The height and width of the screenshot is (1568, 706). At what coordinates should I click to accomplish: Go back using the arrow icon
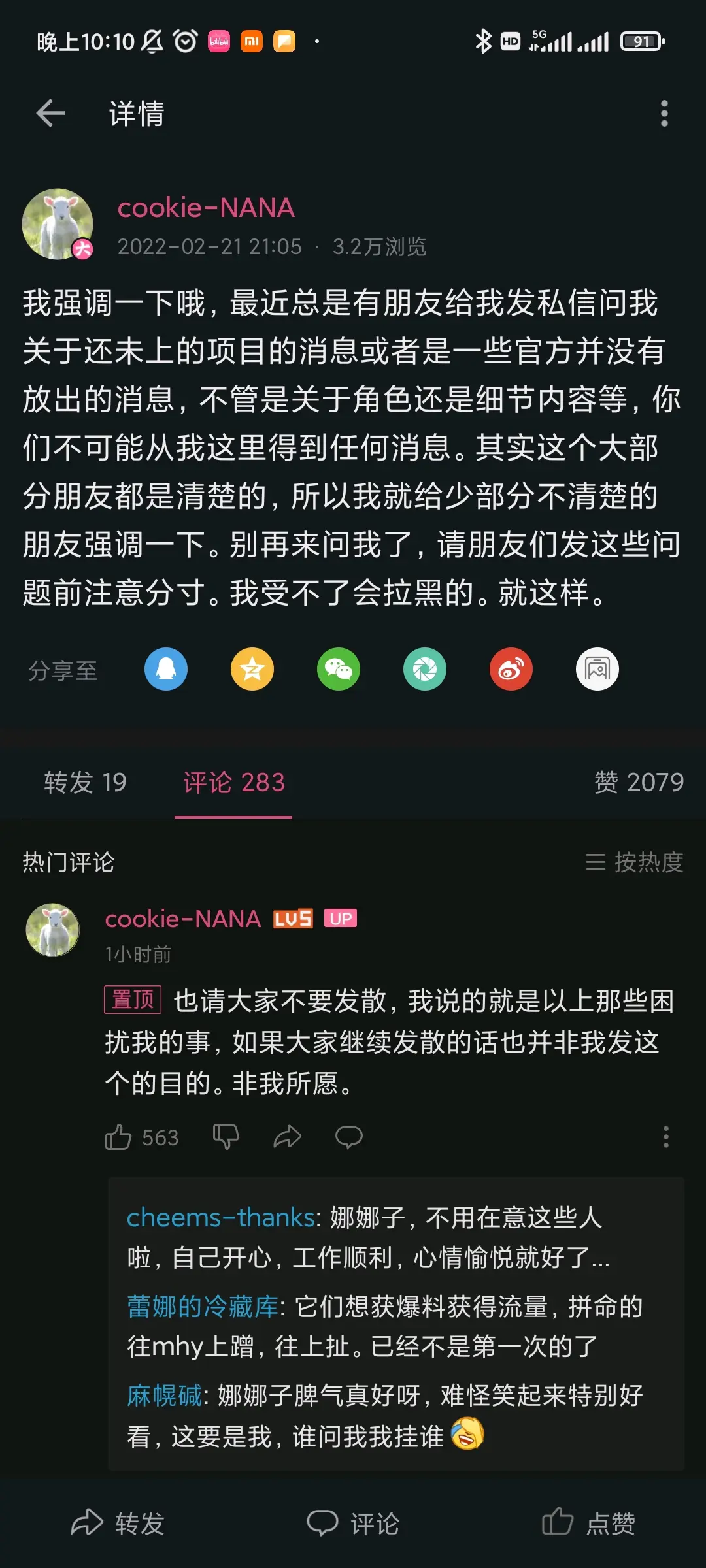tap(50, 113)
